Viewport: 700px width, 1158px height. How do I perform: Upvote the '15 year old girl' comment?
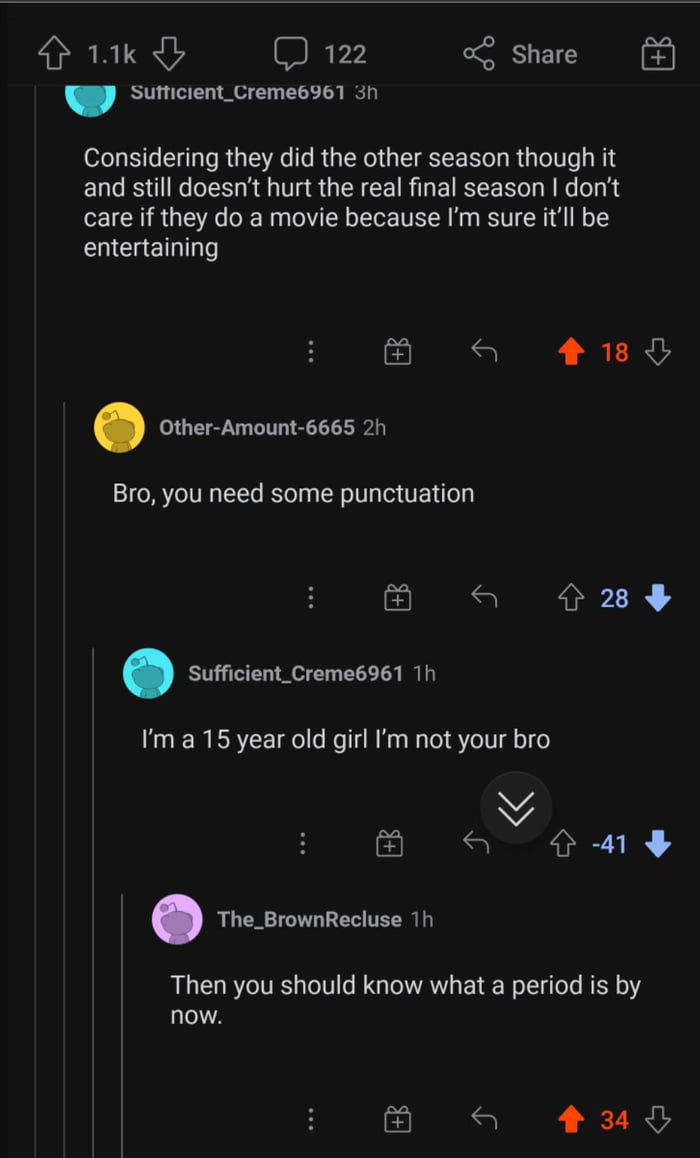coord(562,844)
